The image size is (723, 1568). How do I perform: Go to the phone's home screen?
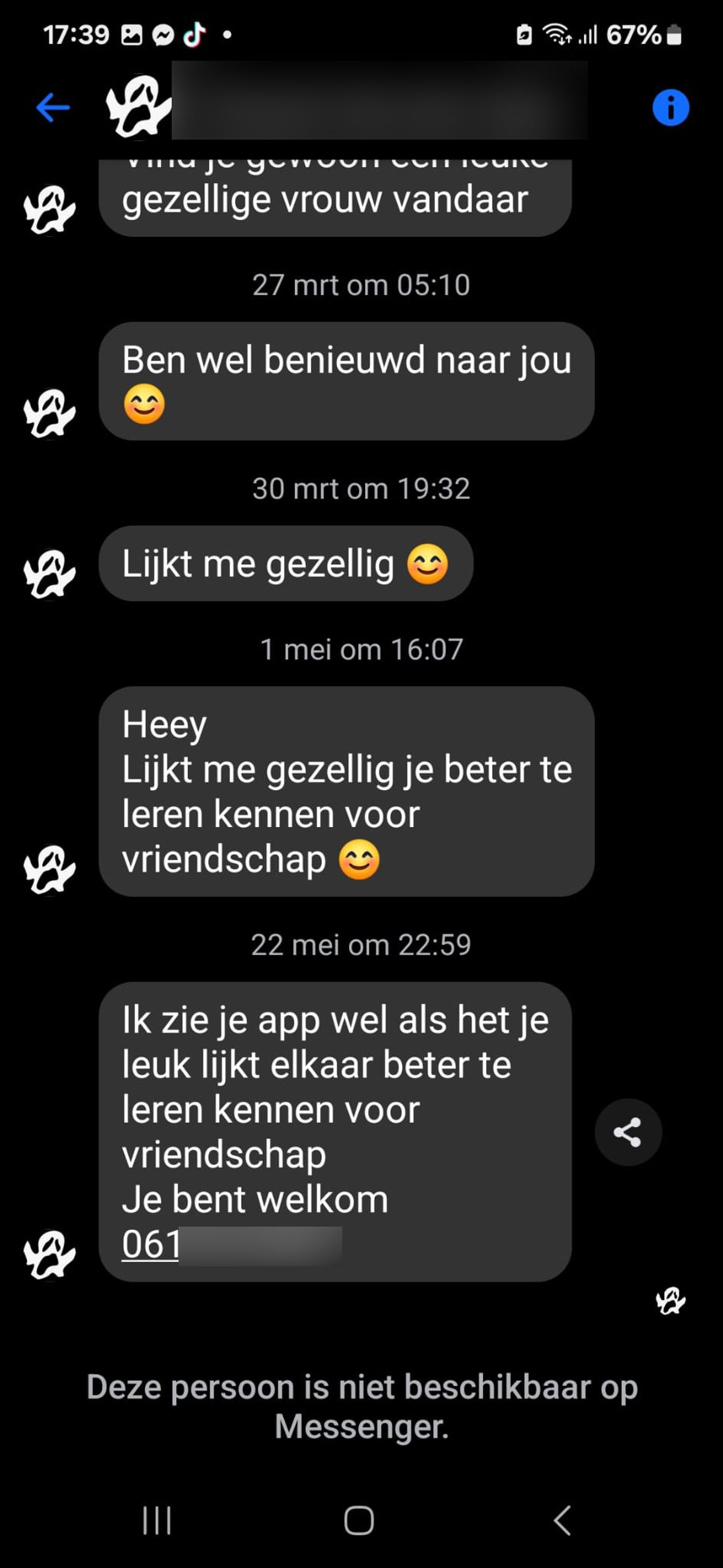(x=358, y=1520)
